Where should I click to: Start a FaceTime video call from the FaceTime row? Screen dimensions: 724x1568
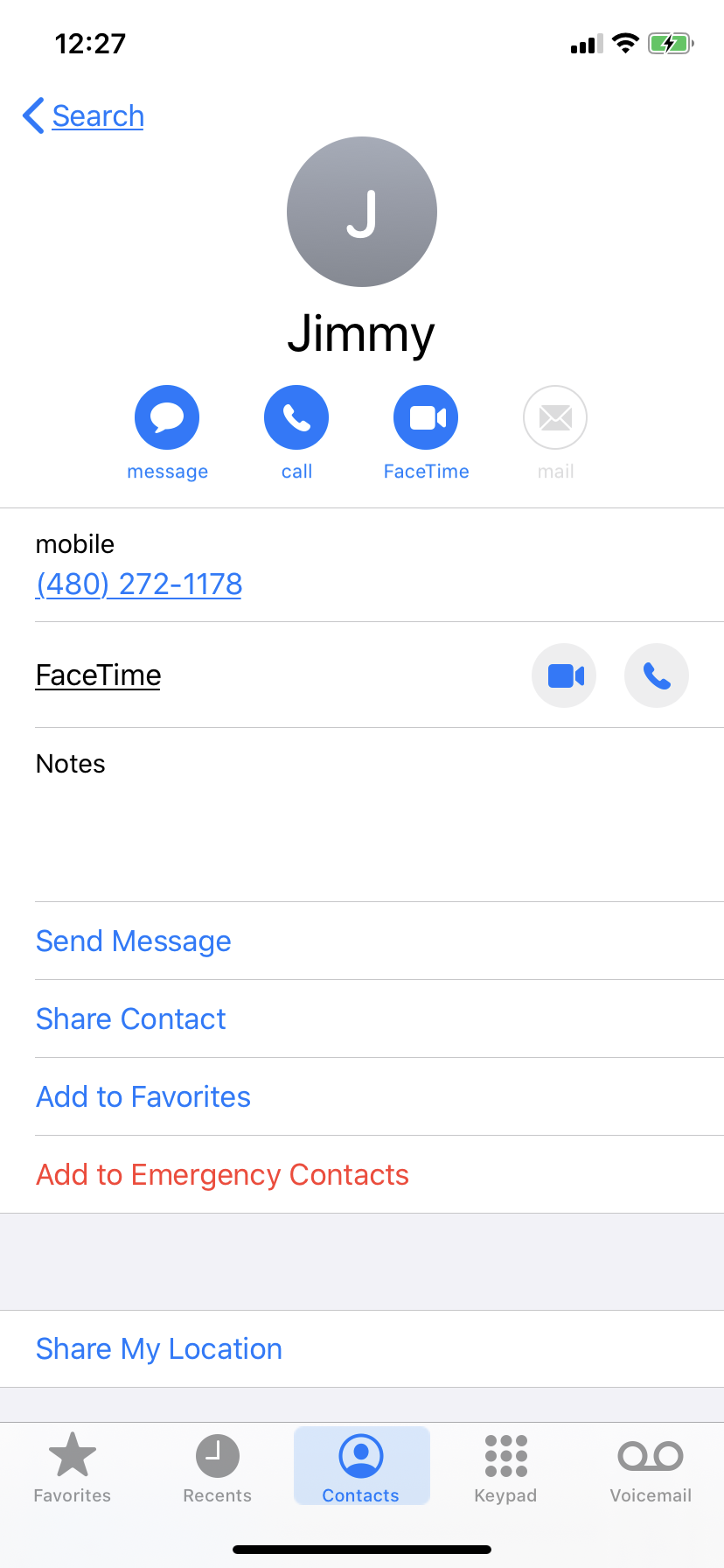tap(564, 675)
